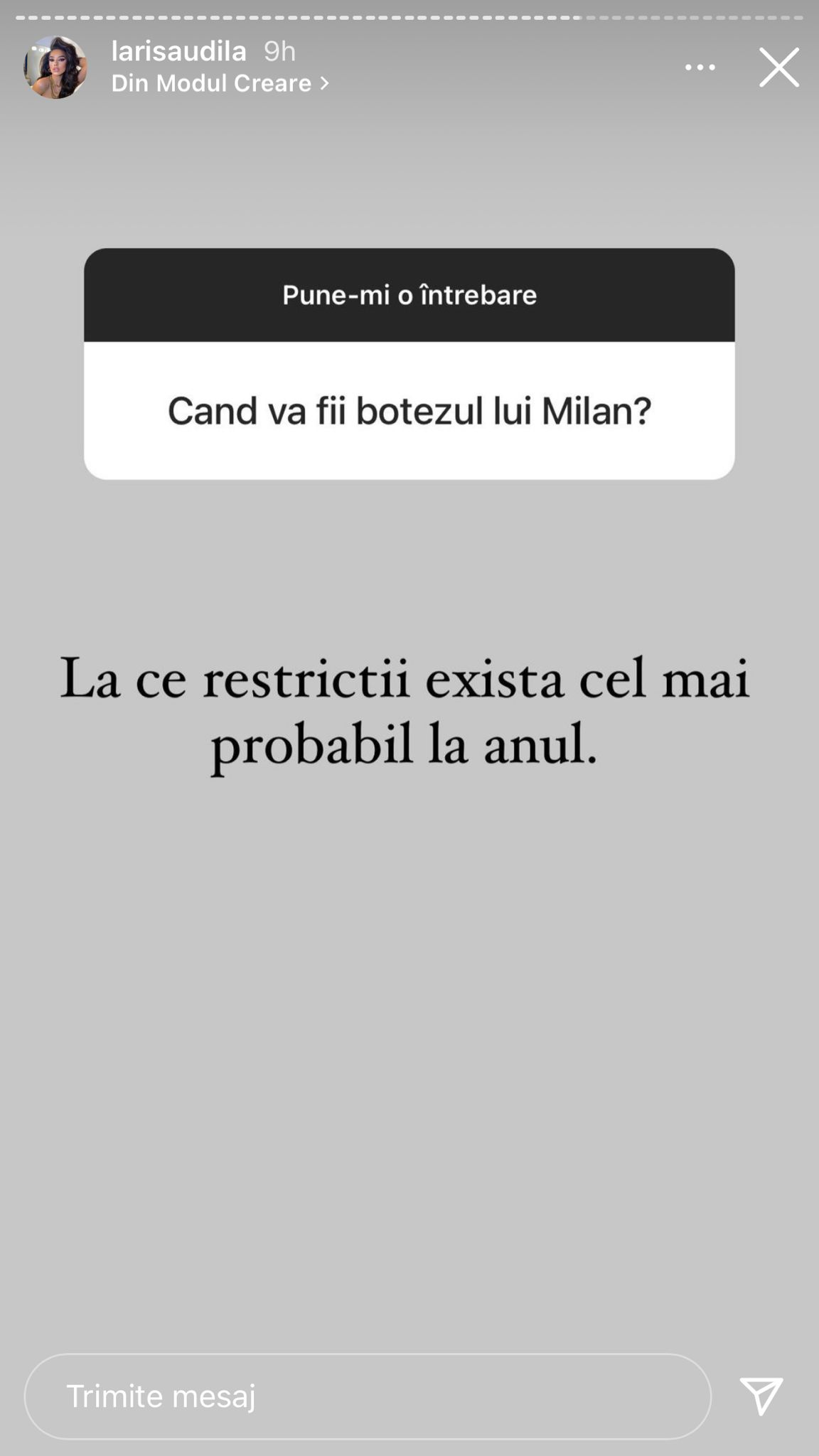Share this story with the paper plane icon
Viewport: 819px width, 1456px height.
[761, 1395]
